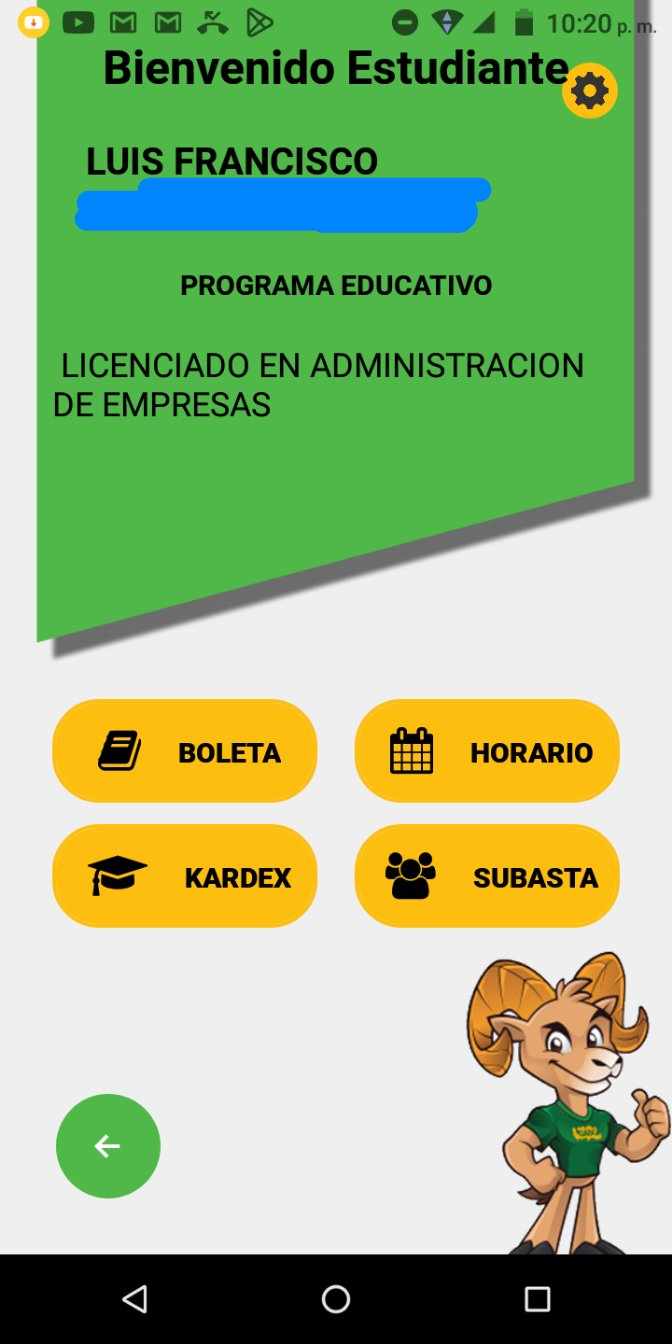Screen dimensions: 672x1344
Task: Go to the Subasta section
Action: click(x=487, y=876)
